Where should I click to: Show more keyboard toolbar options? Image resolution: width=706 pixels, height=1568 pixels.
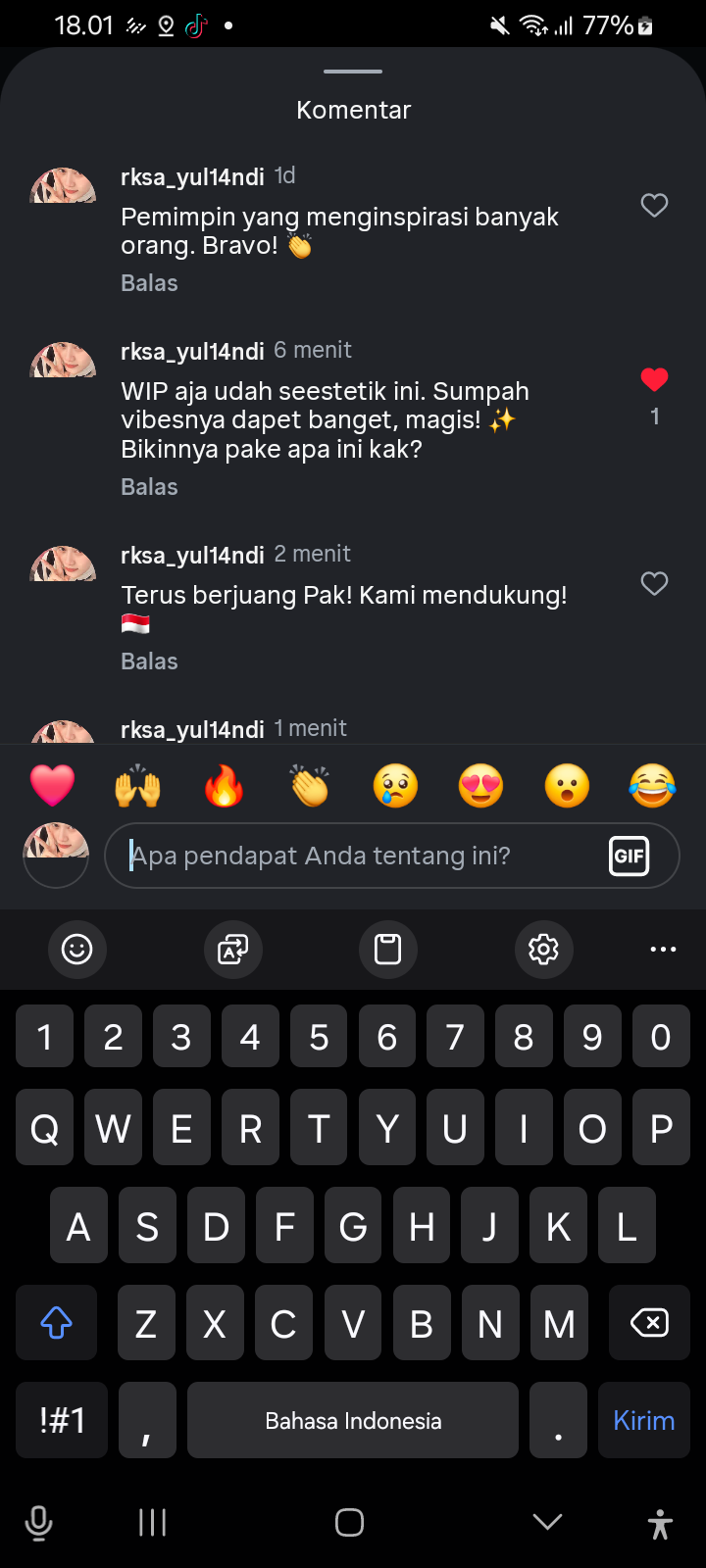(663, 949)
